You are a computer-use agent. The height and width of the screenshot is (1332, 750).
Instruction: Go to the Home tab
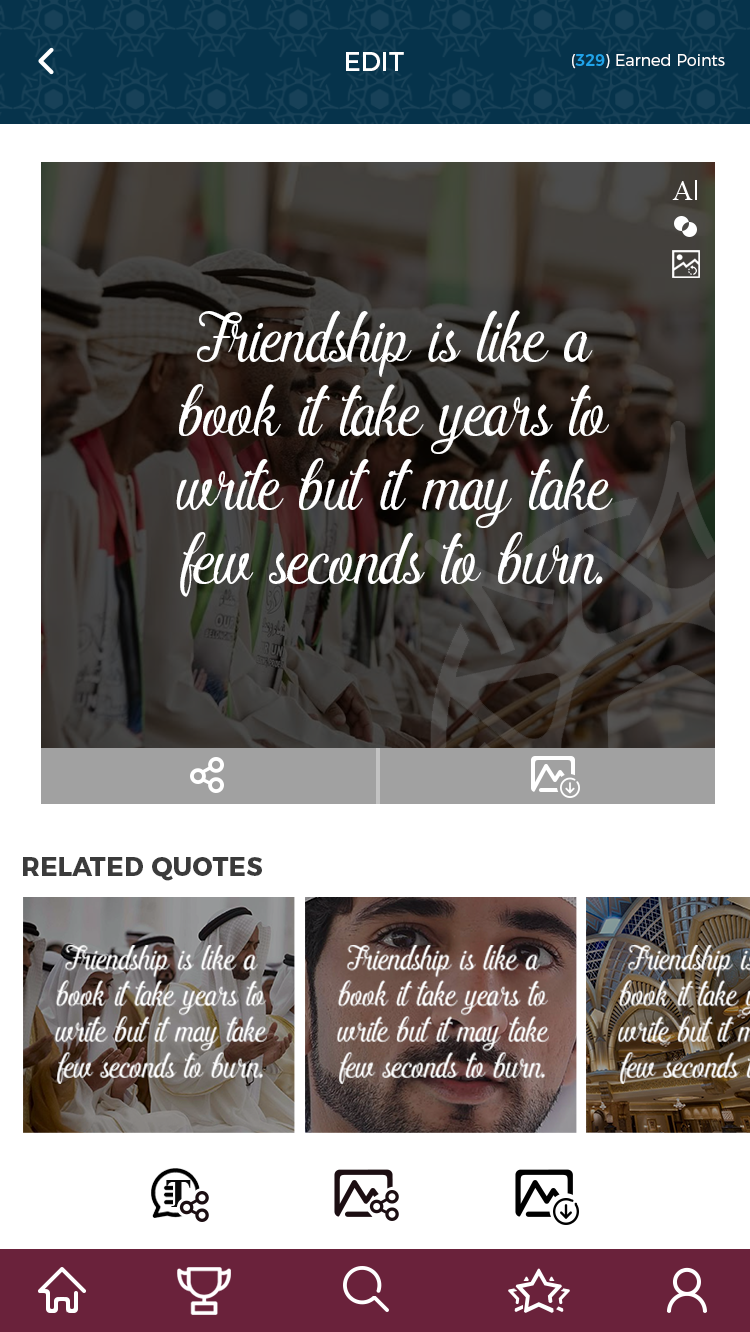tap(62, 1290)
